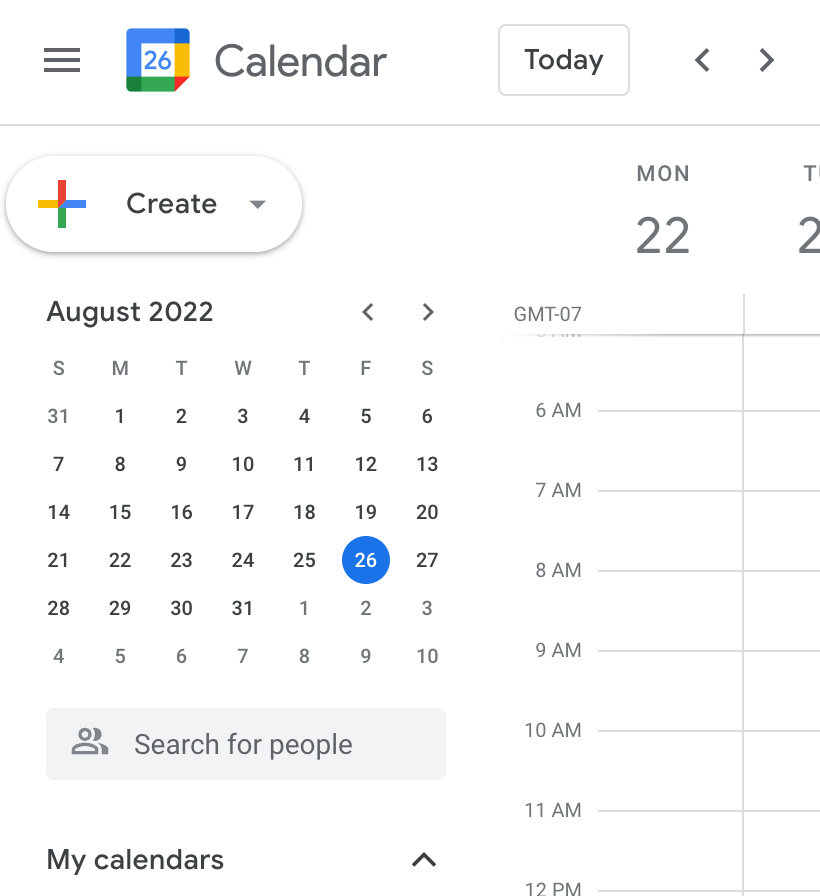Jump to Today's date
This screenshot has width=820, height=896.
[x=563, y=60]
